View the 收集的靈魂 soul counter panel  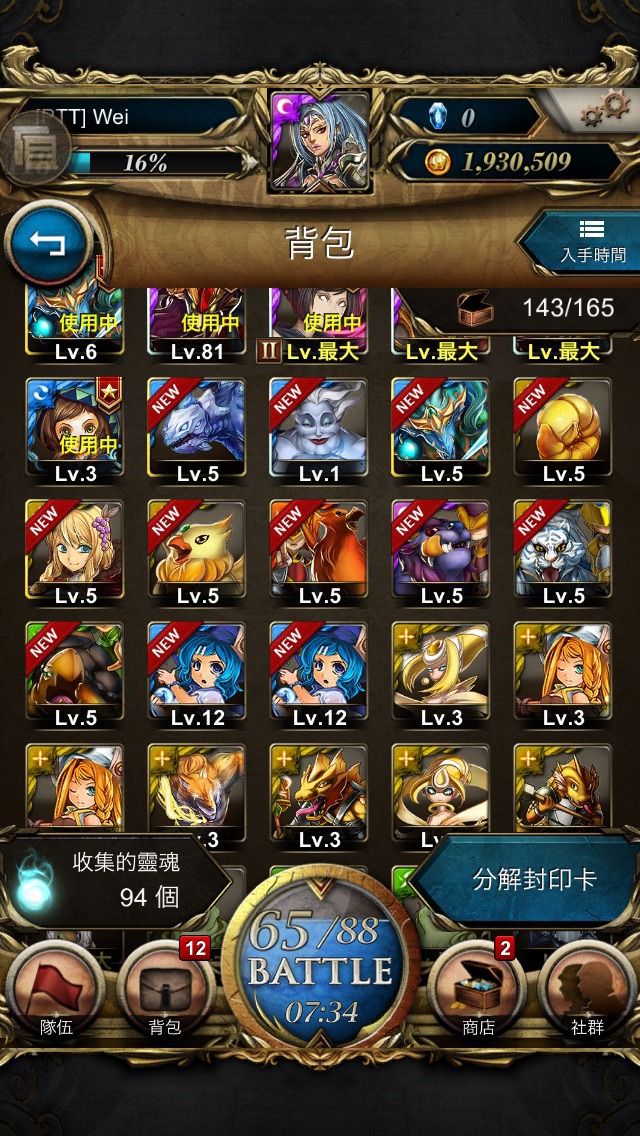(116, 880)
